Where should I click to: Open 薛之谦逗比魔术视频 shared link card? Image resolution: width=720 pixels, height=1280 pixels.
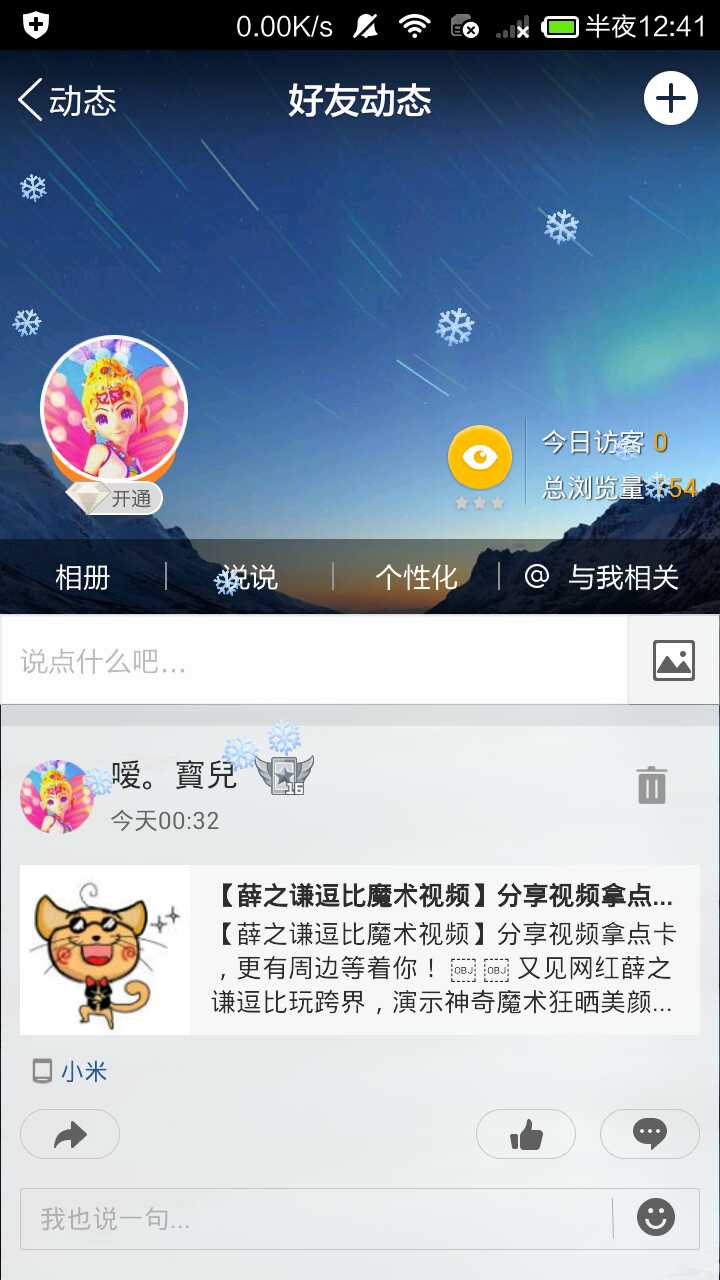[360, 949]
